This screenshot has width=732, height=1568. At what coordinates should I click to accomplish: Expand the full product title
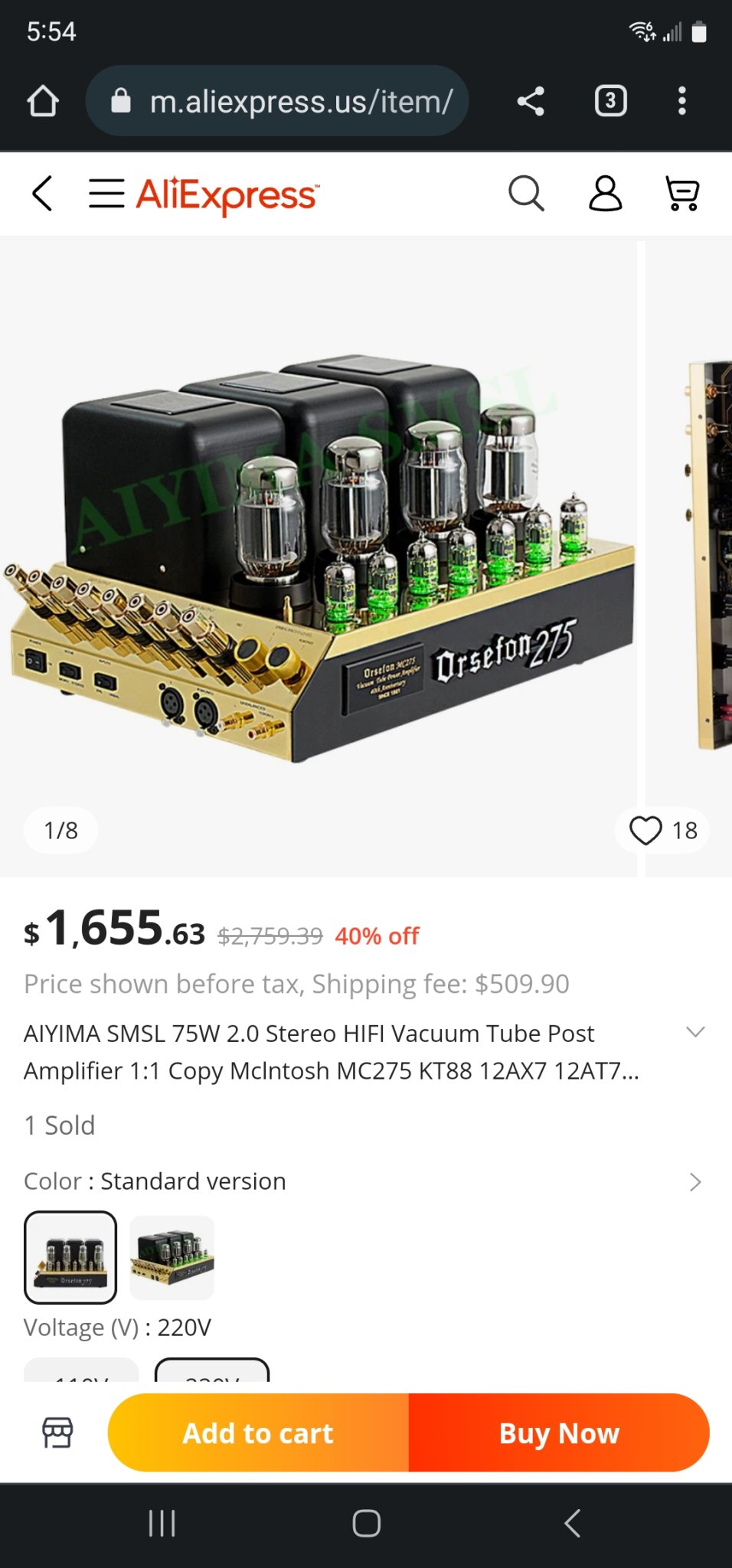pos(695,1032)
